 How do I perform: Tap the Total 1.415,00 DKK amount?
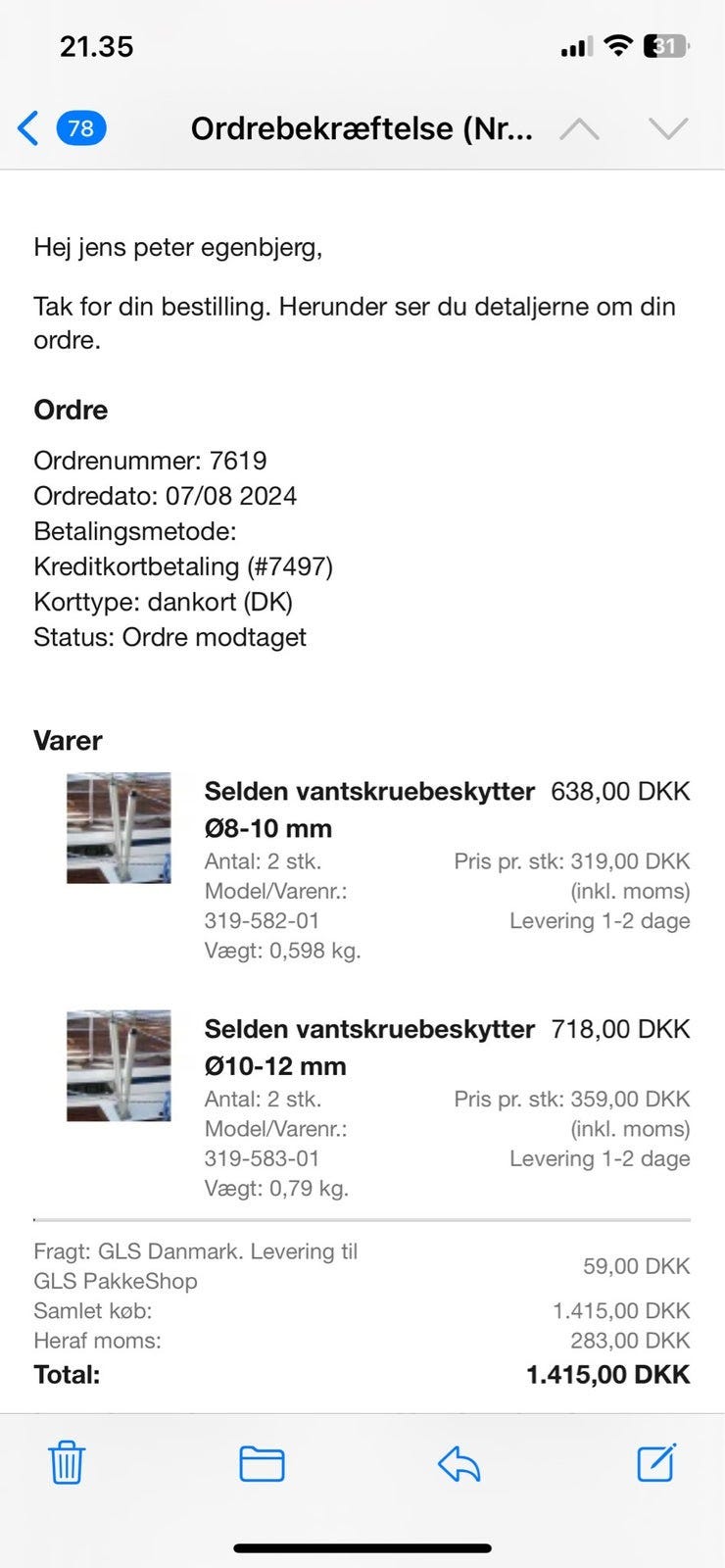pyautogui.click(x=607, y=1375)
